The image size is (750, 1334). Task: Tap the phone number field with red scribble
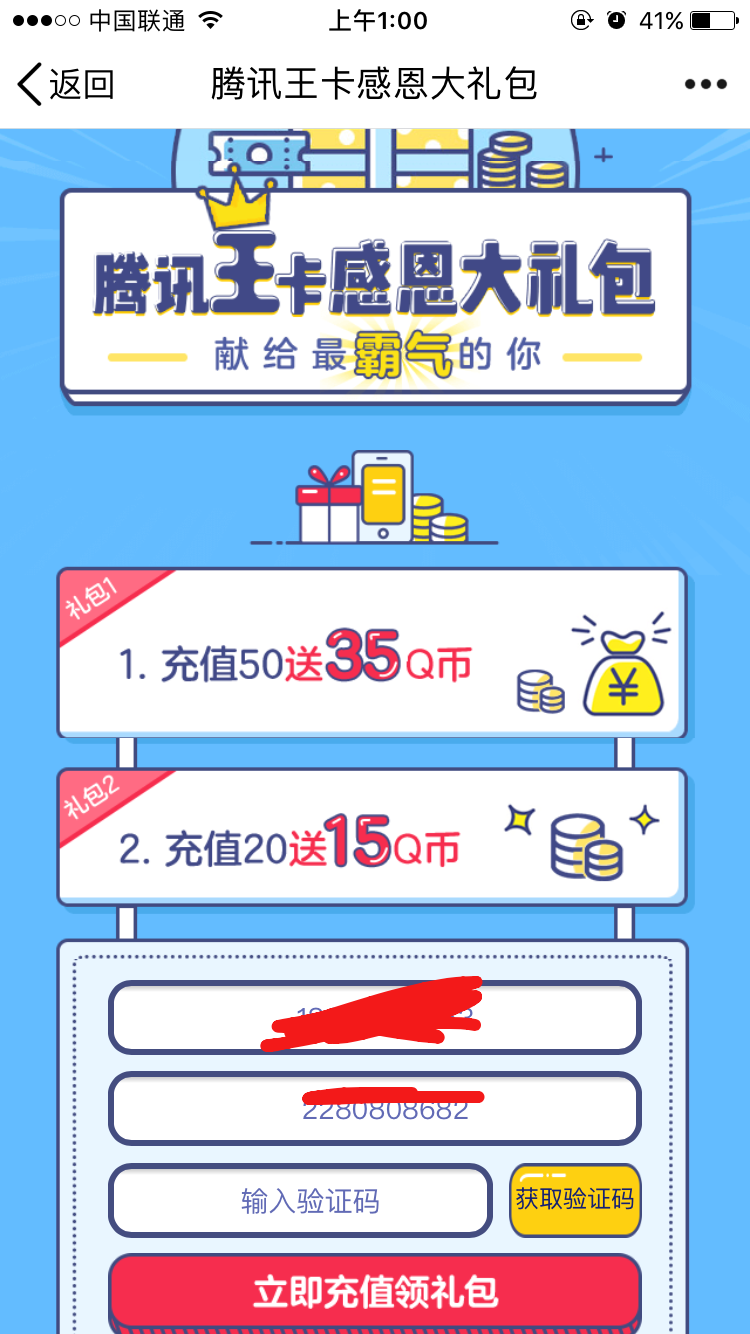374,1017
